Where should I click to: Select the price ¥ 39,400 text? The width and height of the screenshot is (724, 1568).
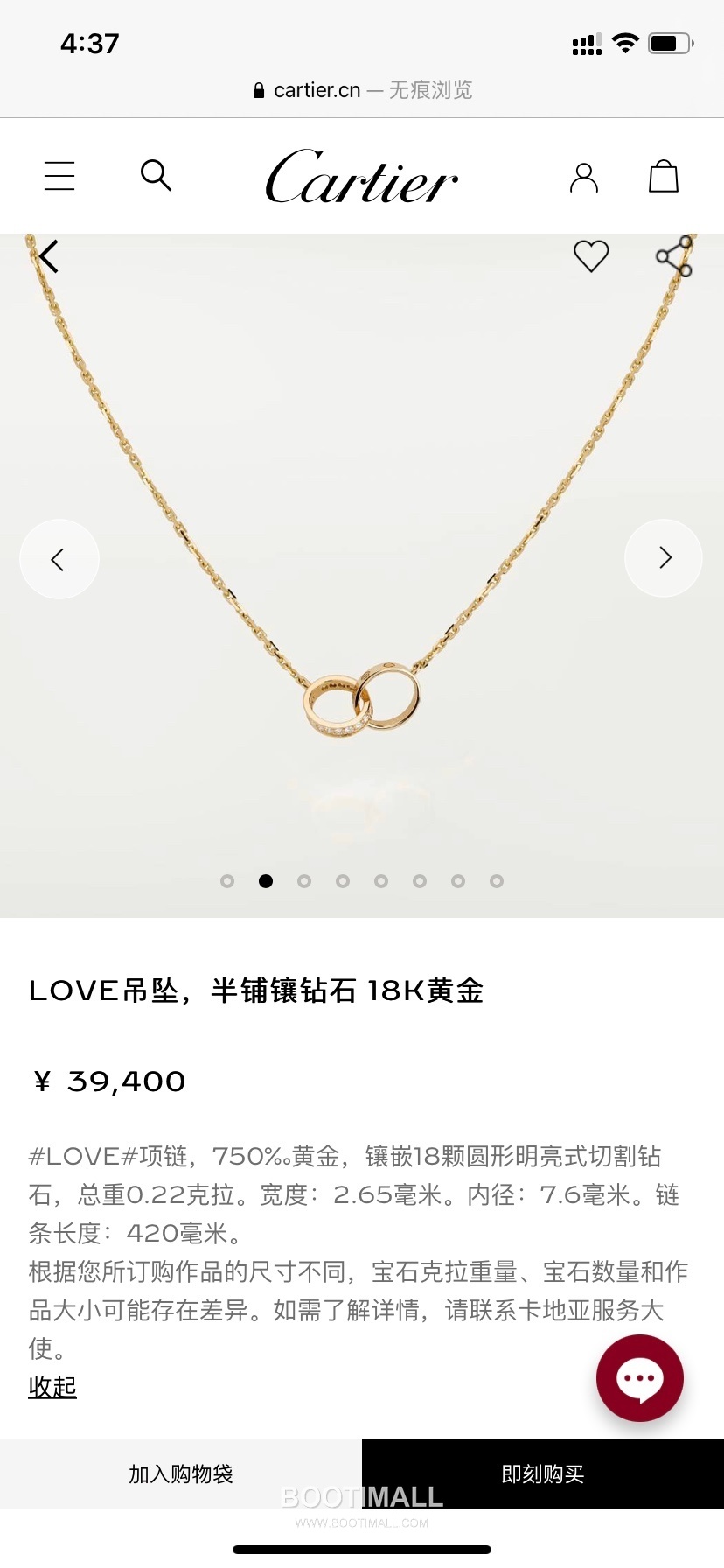[x=107, y=1081]
